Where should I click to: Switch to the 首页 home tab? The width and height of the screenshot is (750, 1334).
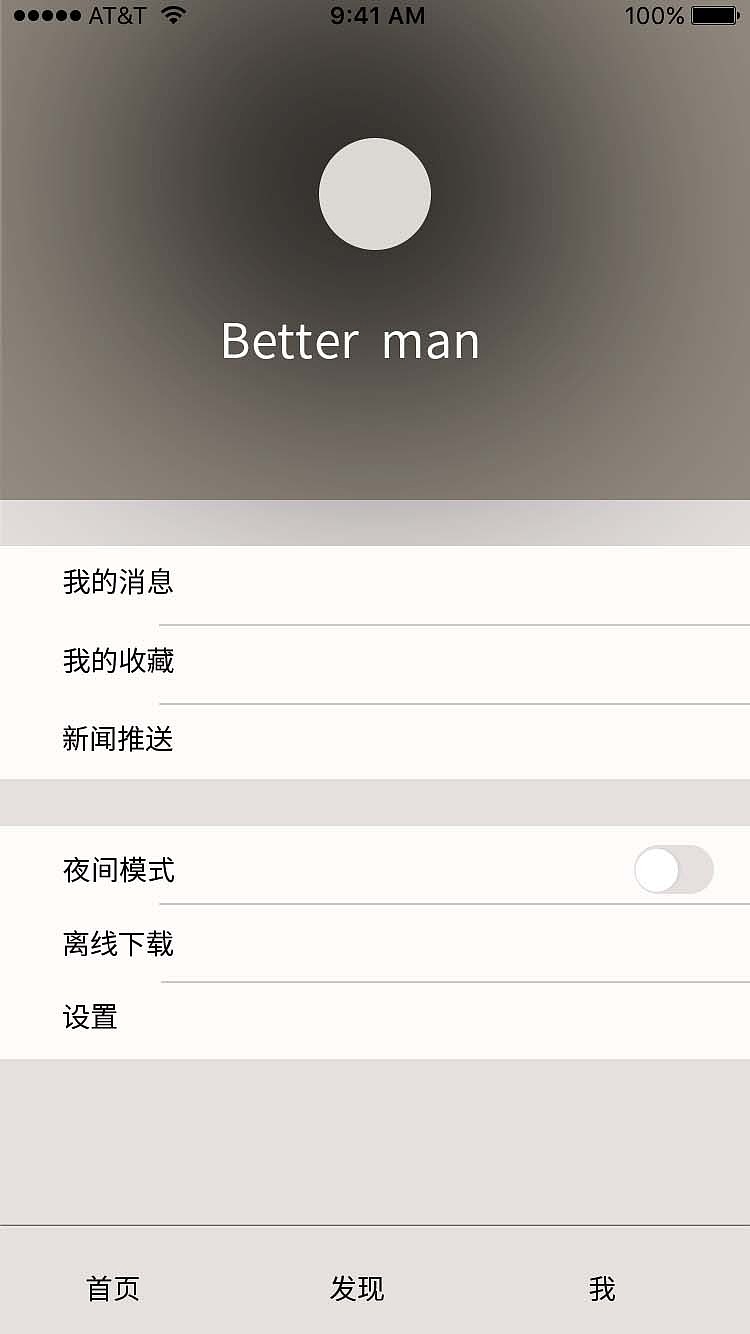(112, 1290)
